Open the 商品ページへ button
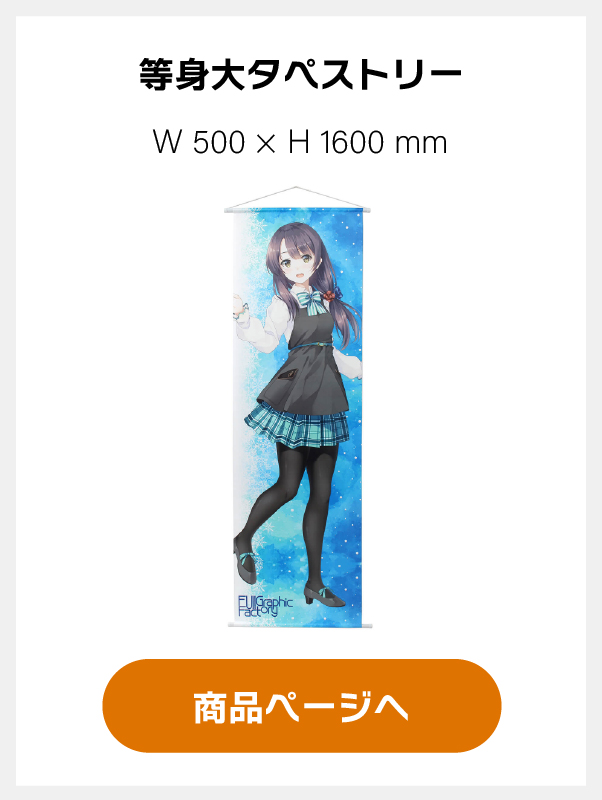The width and height of the screenshot is (602, 800). point(301,706)
